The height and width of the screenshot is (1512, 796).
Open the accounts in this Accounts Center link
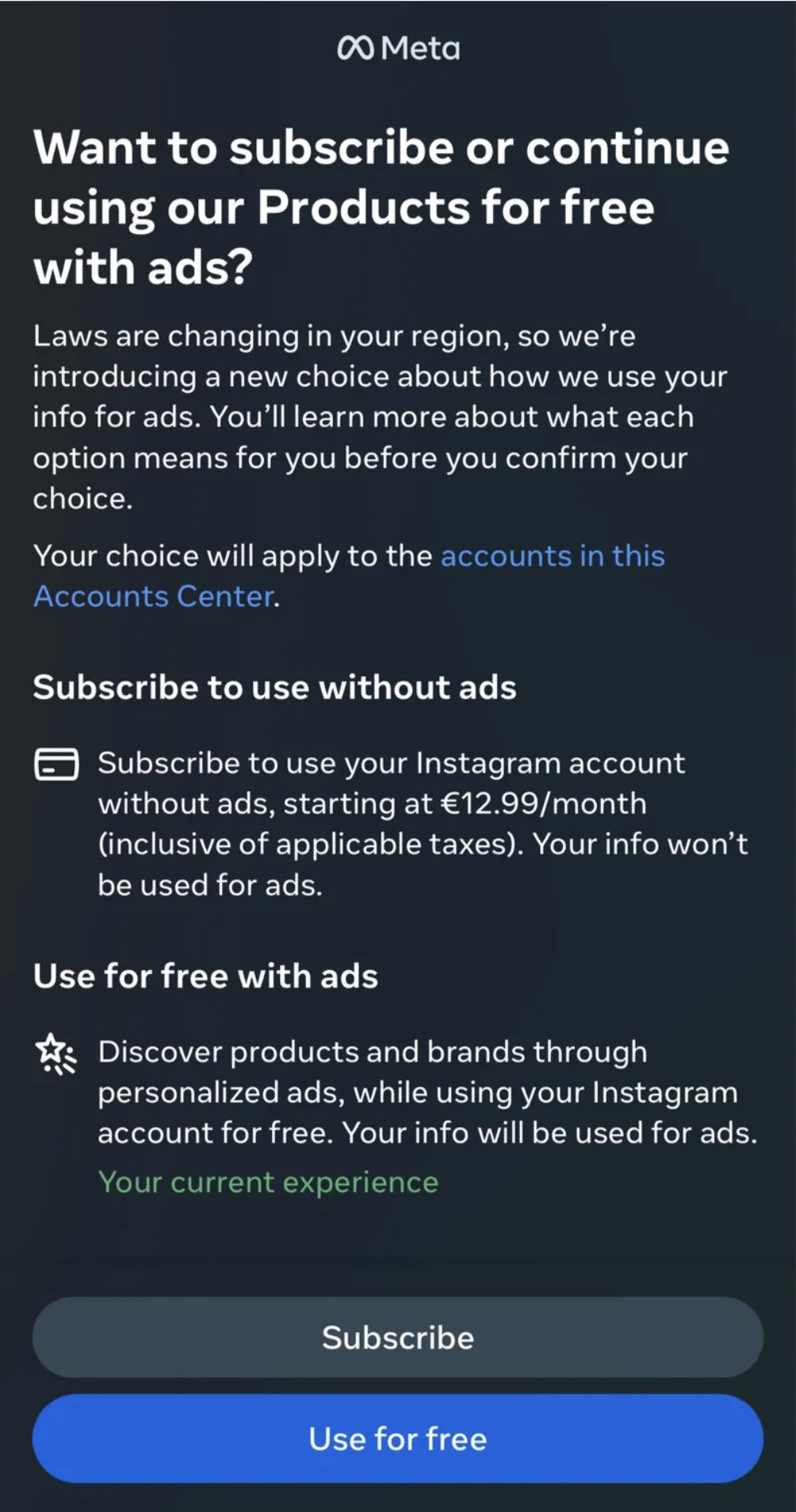coord(552,556)
